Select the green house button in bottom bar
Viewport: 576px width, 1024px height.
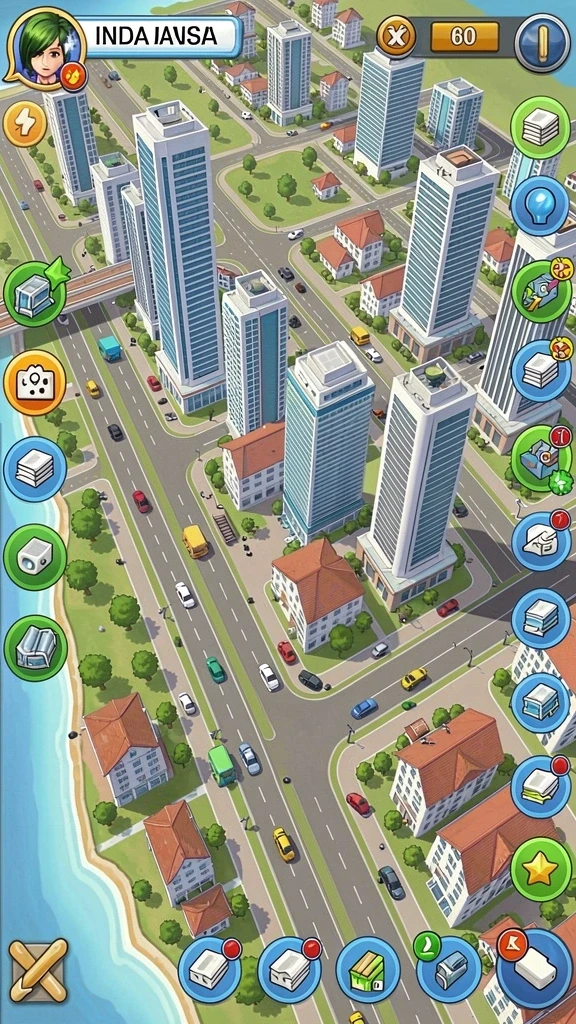pyautogui.click(x=368, y=969)
